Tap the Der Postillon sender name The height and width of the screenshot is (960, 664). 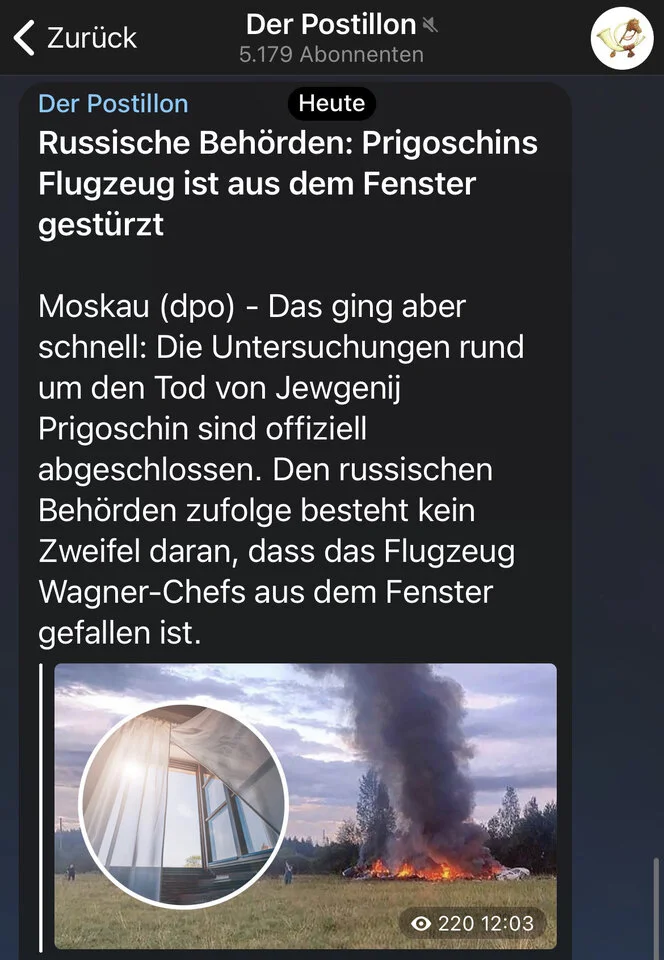pyautogui.click(x=113, y=103)
